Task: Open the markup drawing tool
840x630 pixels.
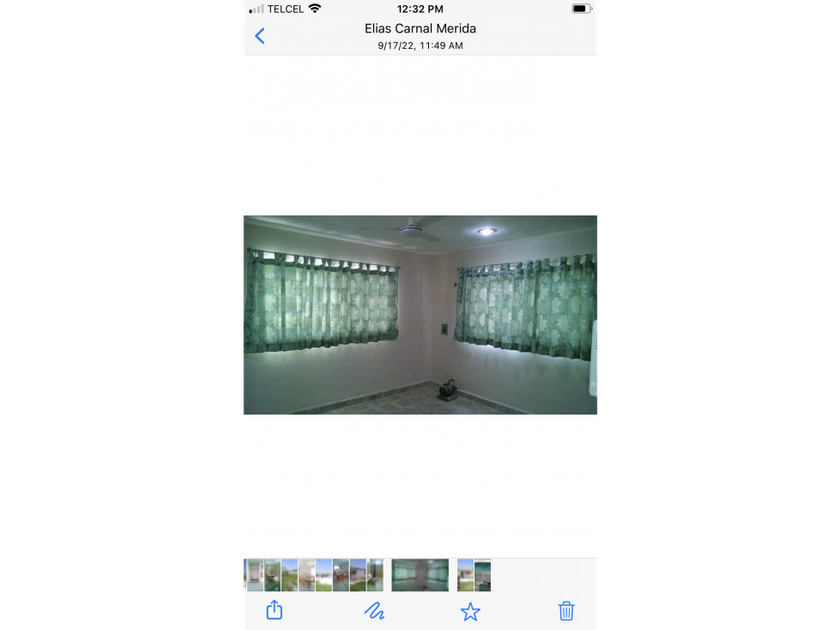Action: click(374, 611)
